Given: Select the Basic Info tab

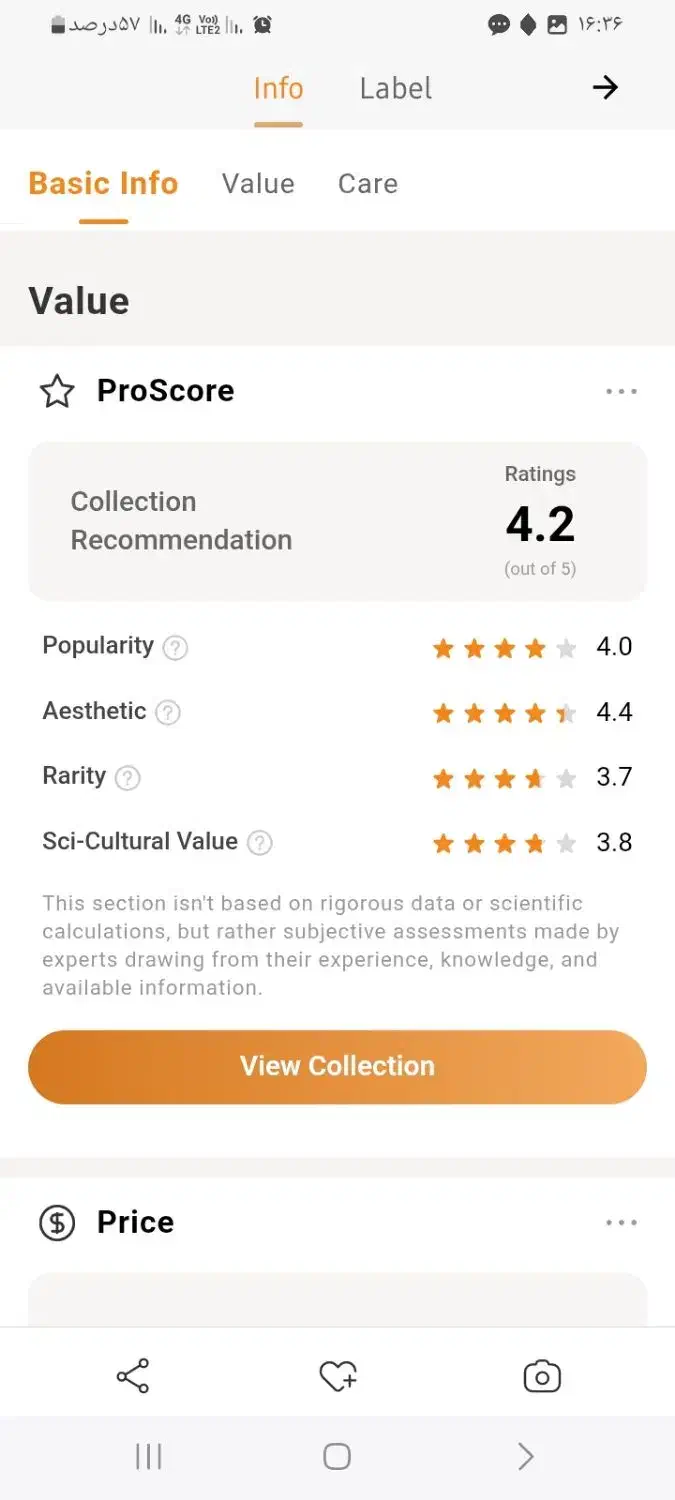Looking at the screenshot, I should [x=103, y=184].
